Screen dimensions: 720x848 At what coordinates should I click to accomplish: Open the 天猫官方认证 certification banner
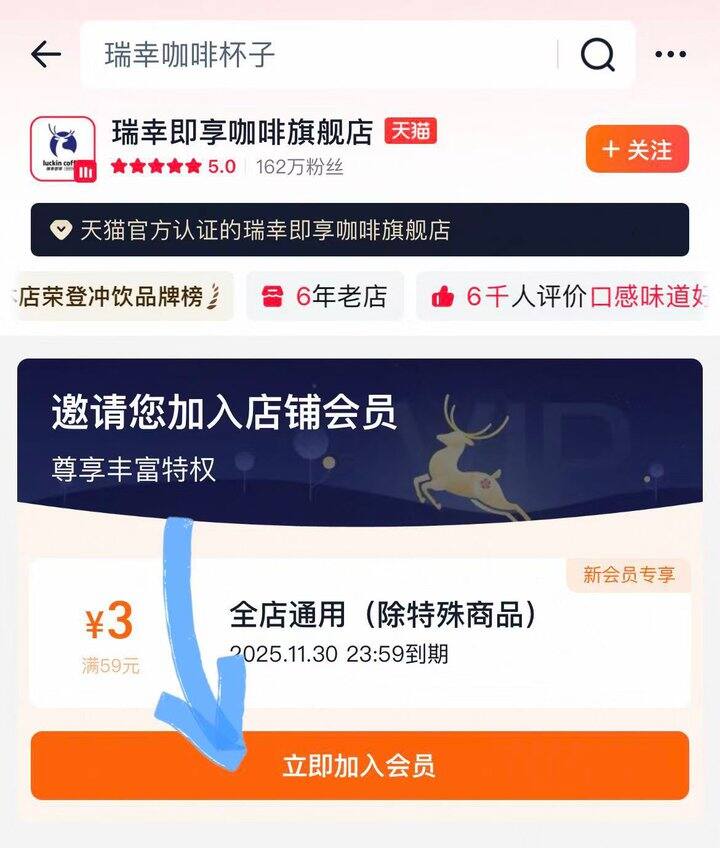coord(359,230)
